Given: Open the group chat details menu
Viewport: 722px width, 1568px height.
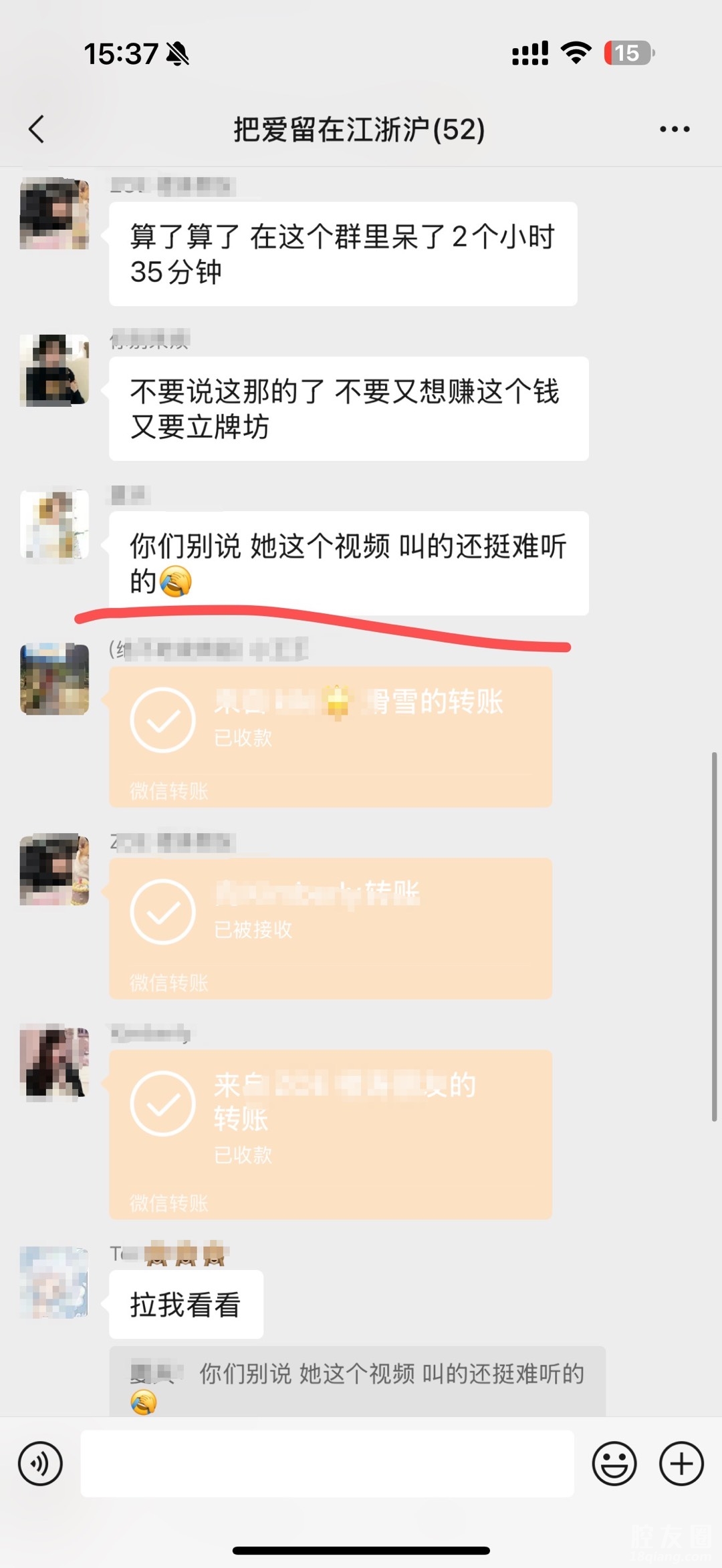Looking at the screenshot, I should point(674,129).
